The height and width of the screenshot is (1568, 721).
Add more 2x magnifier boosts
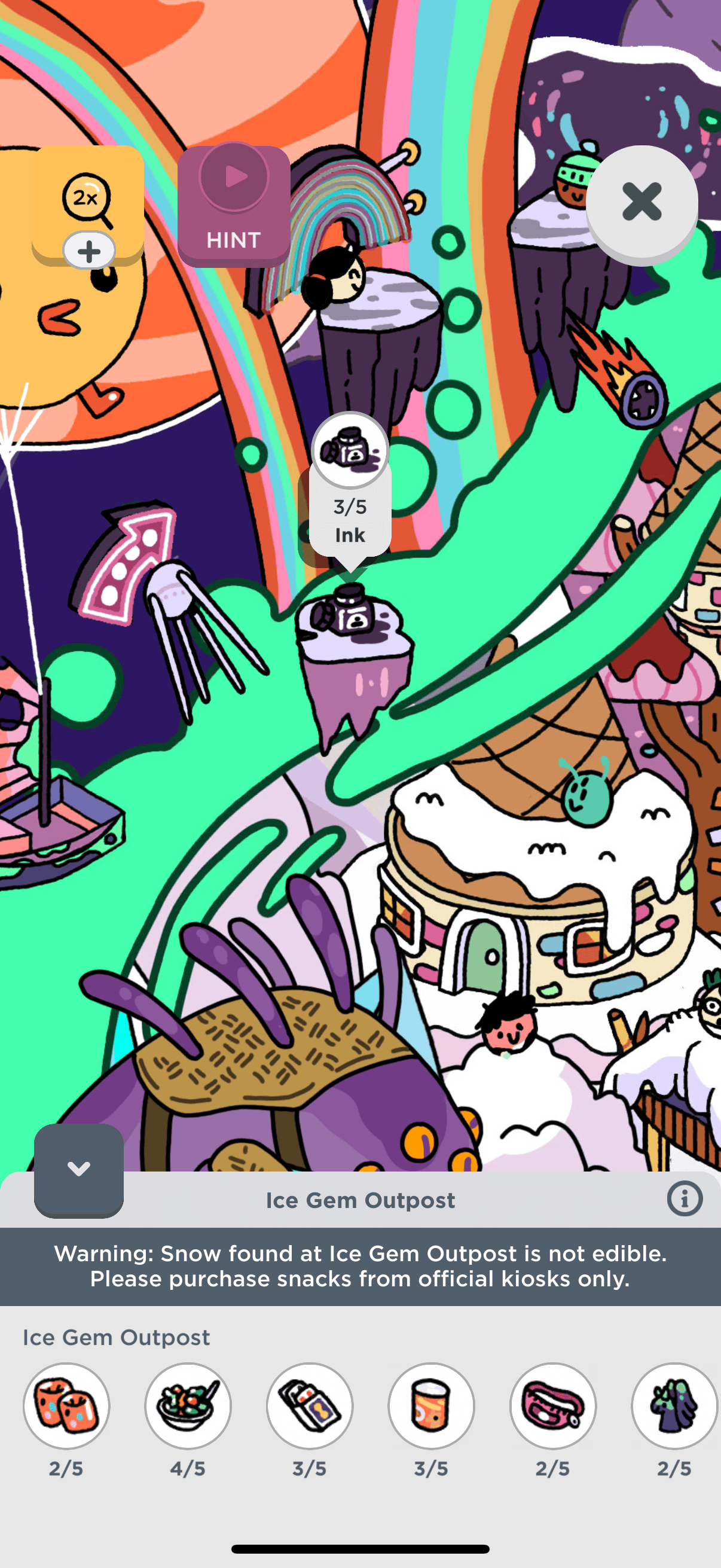tap(89, 251)
